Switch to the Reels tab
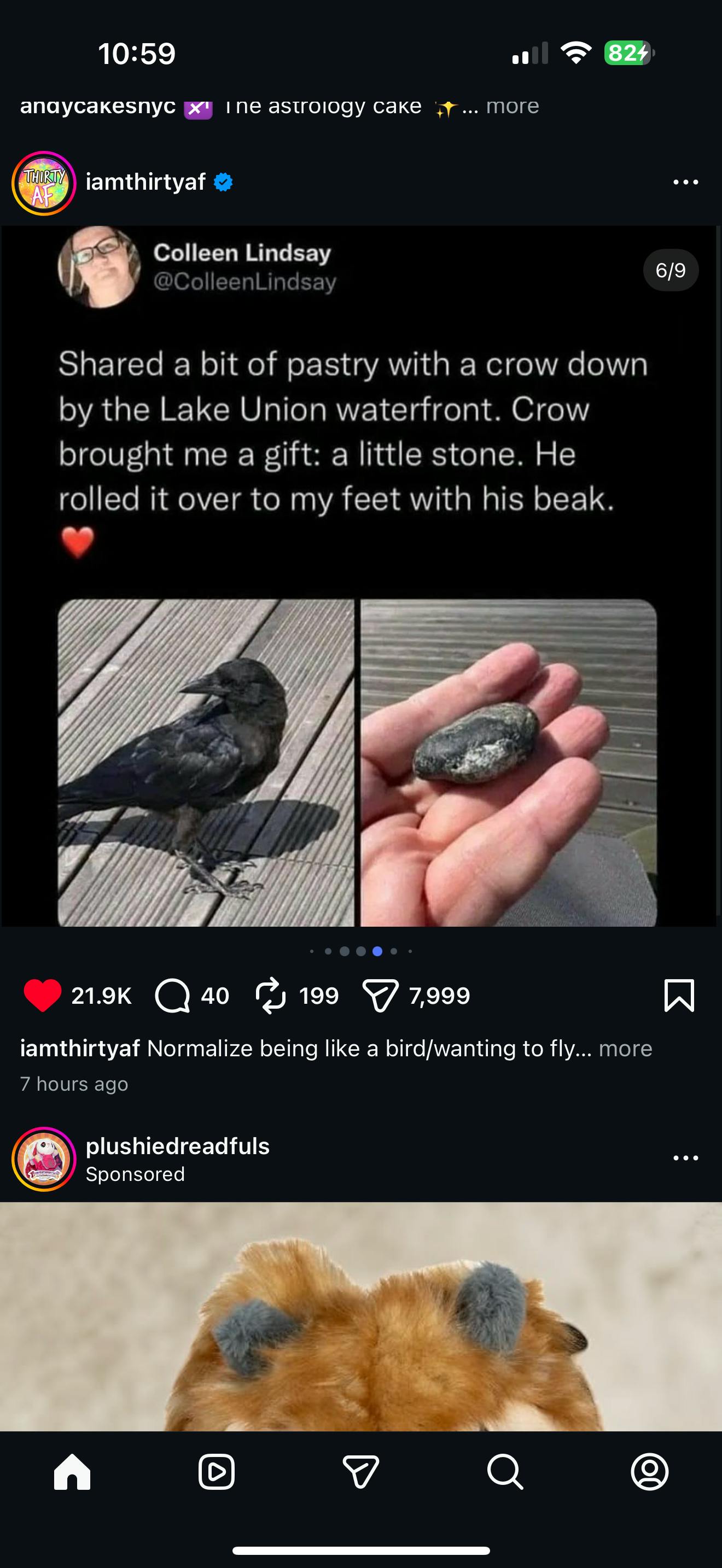The image size is (722, 1568). [x=216, y=1472]
